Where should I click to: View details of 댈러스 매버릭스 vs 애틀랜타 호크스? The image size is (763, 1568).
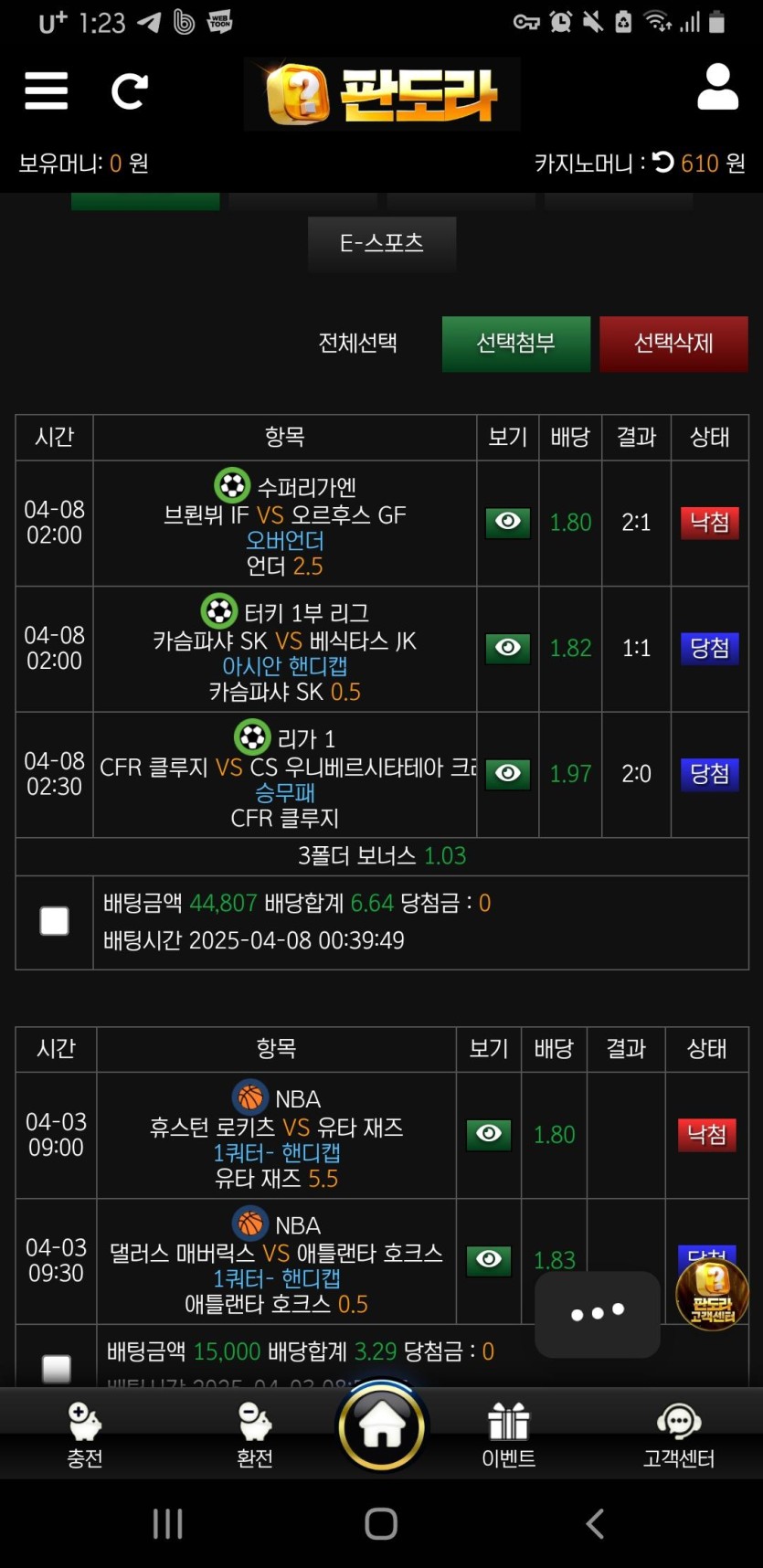coord(489,1260)
